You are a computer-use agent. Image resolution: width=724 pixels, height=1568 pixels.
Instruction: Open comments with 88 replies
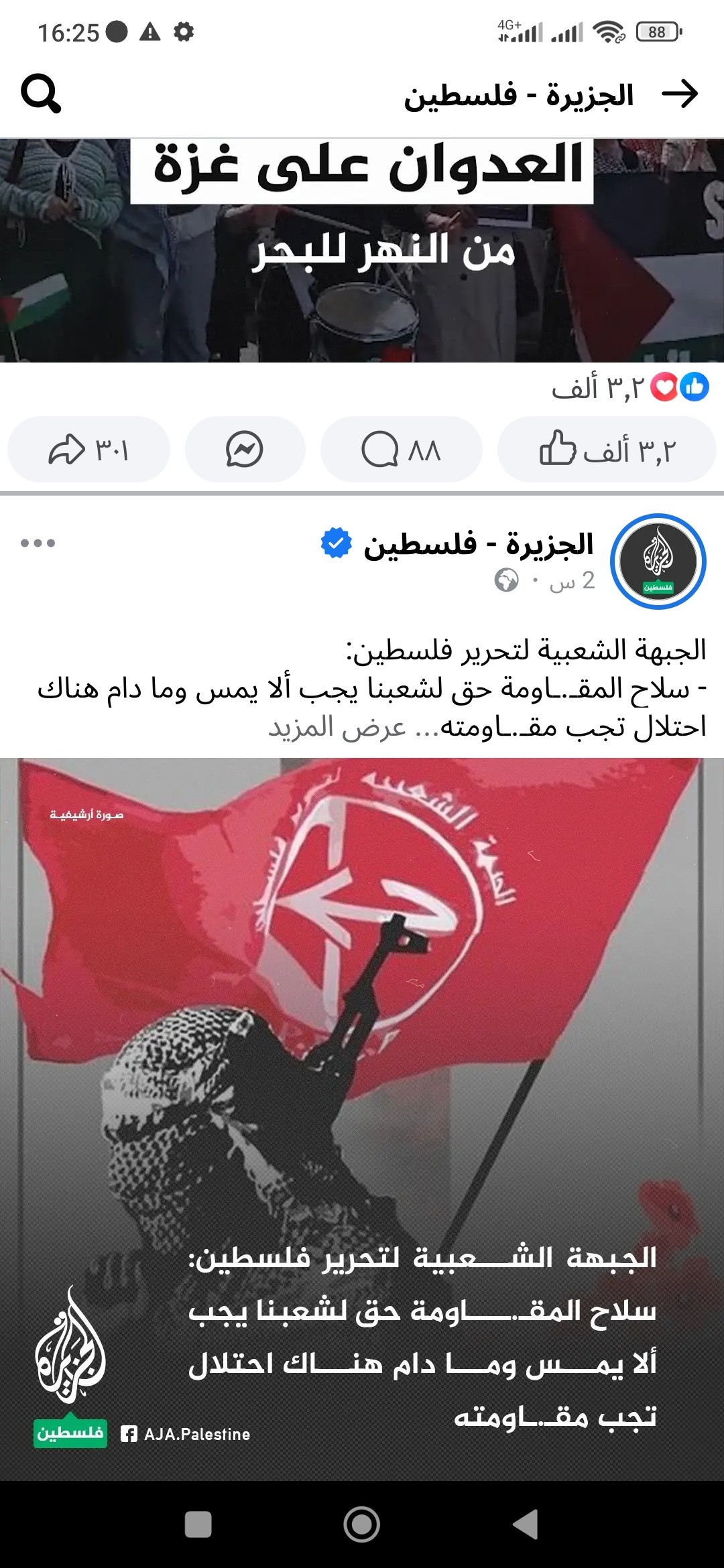pyautogui.click(x=401, y=449)
